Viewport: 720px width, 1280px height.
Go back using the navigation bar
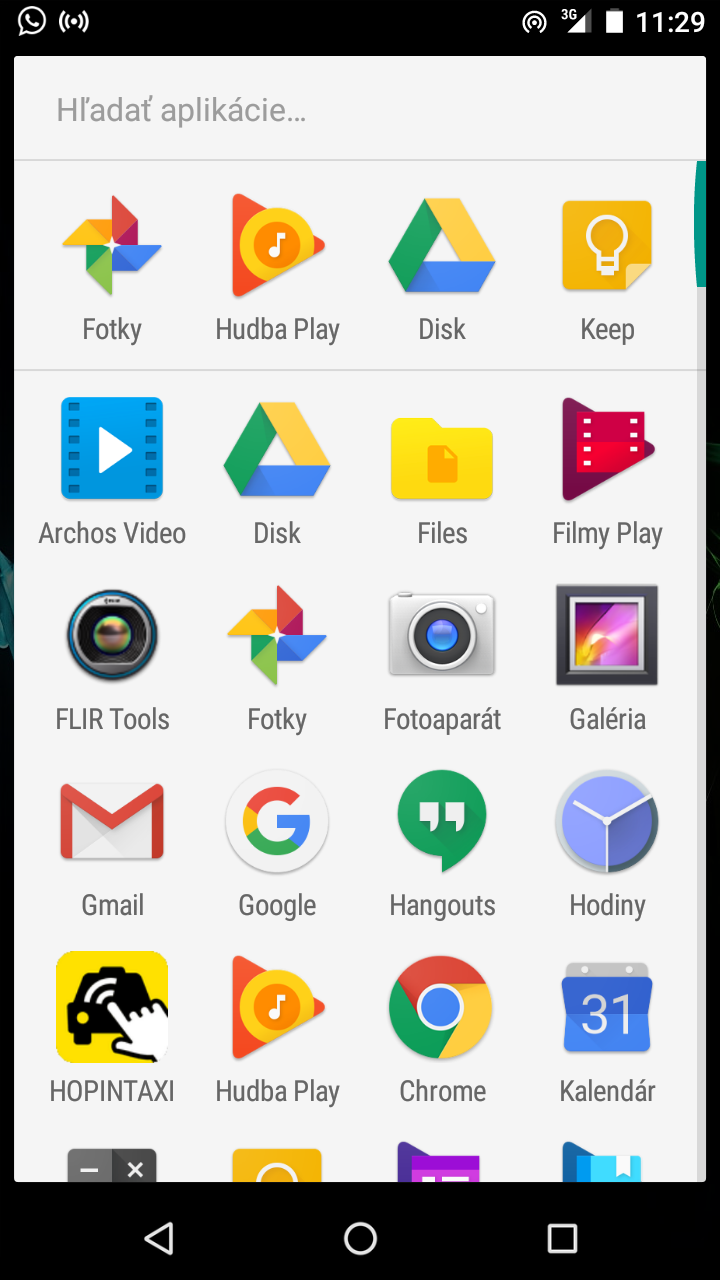(x=159, y=1238)
